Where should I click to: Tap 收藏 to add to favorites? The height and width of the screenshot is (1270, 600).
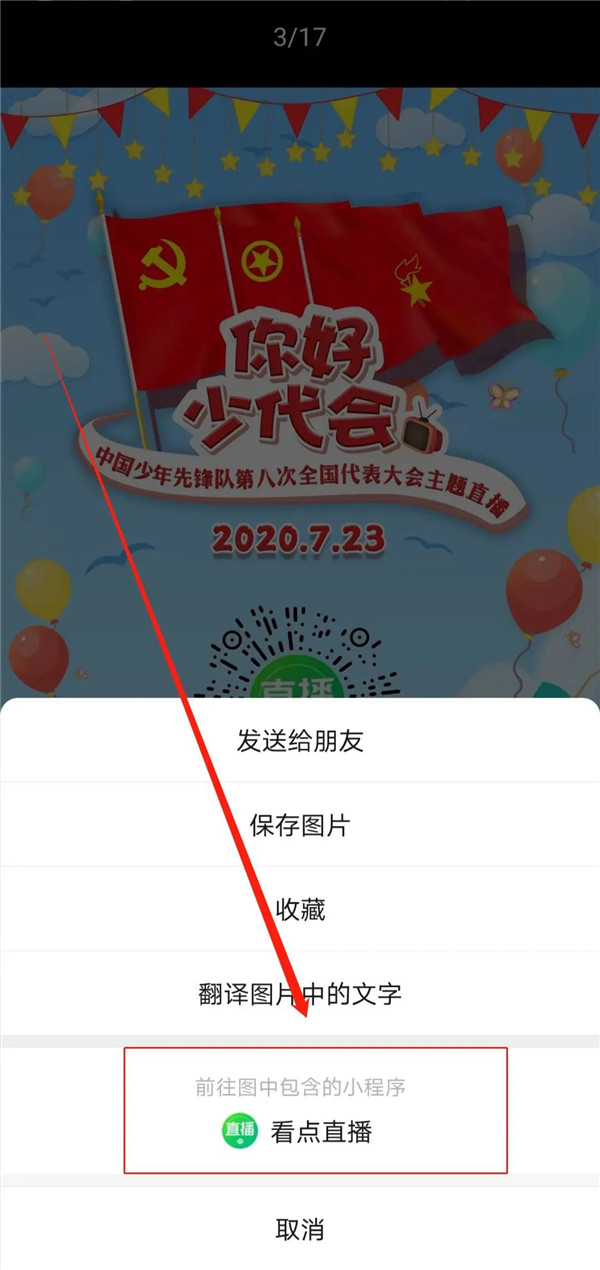point(300,909)
